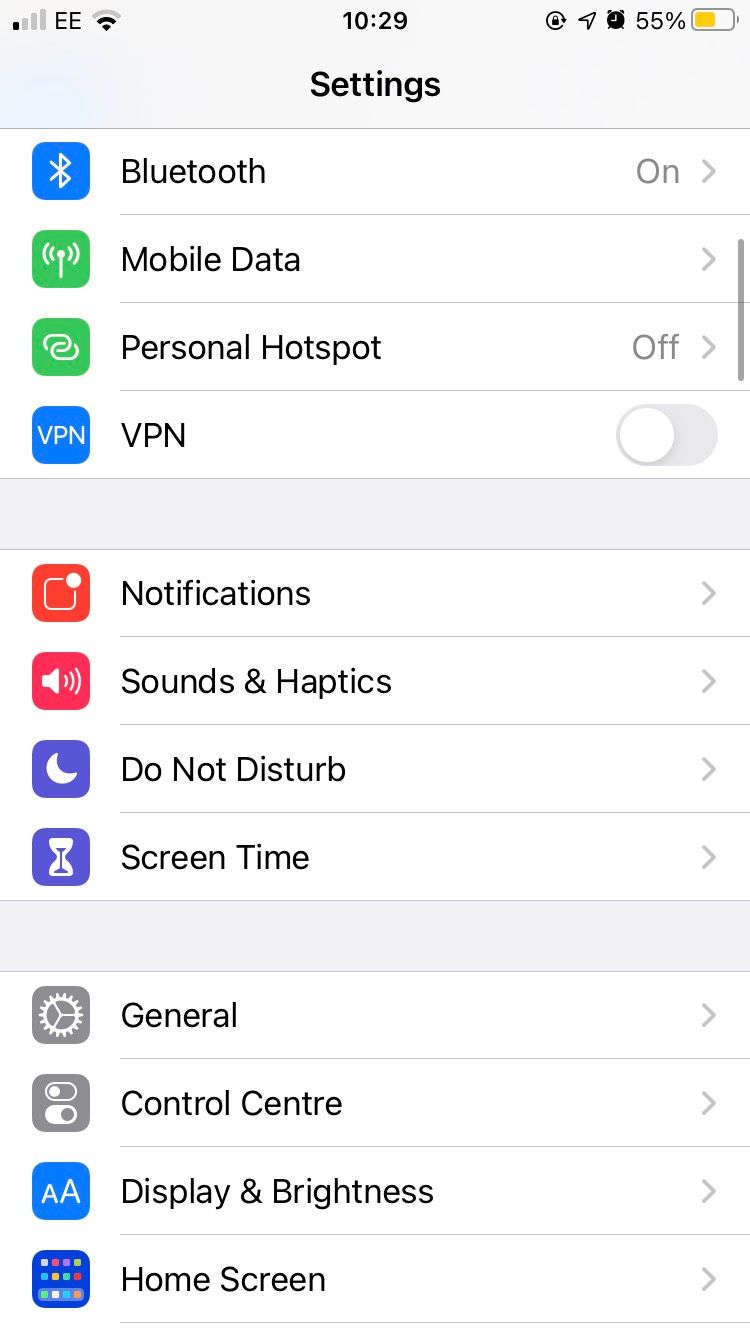Viewport: 750px width, 1334px height.
Task: Tap the Do Not Disturb moon icon
Action: [60, 769]
